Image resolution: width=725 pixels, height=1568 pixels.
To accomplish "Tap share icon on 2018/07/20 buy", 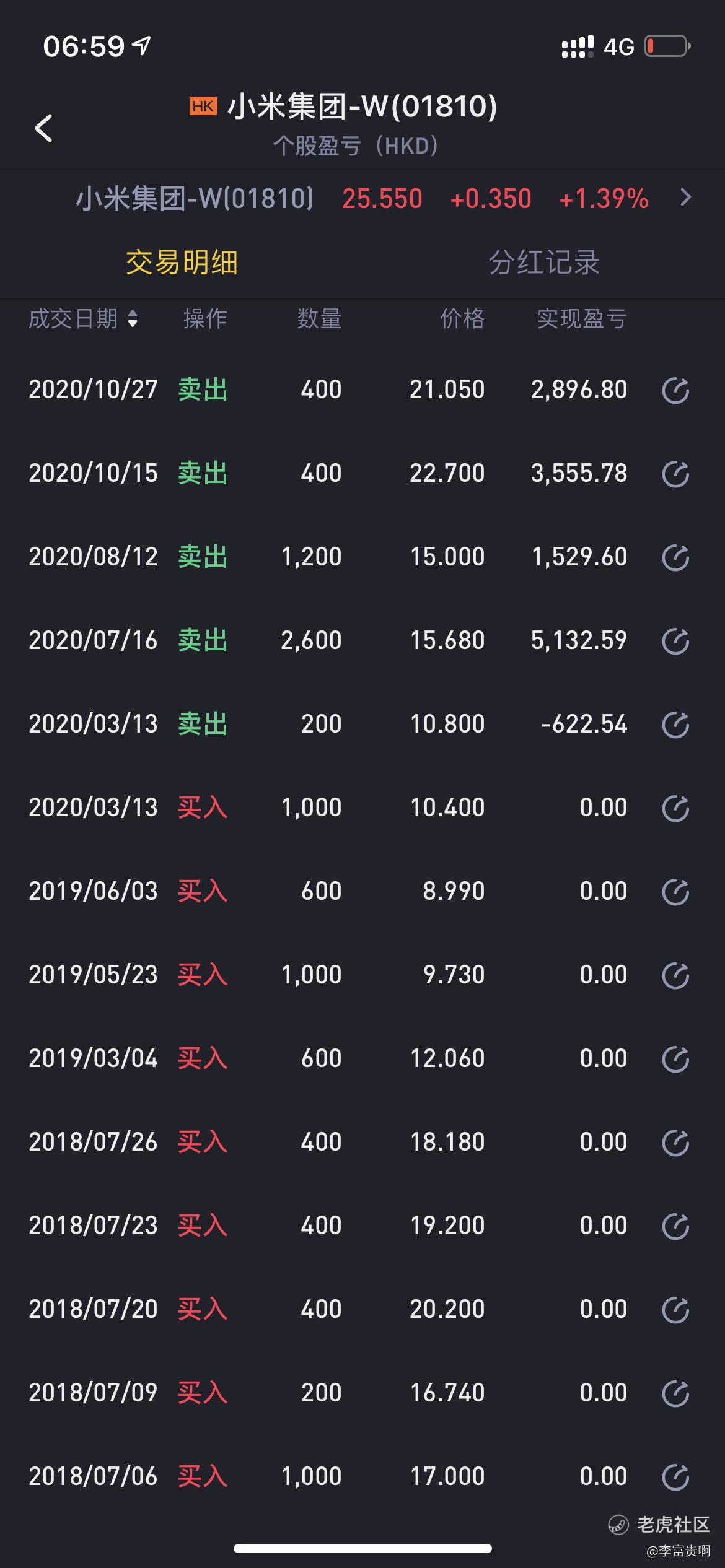I will 675,1310.
